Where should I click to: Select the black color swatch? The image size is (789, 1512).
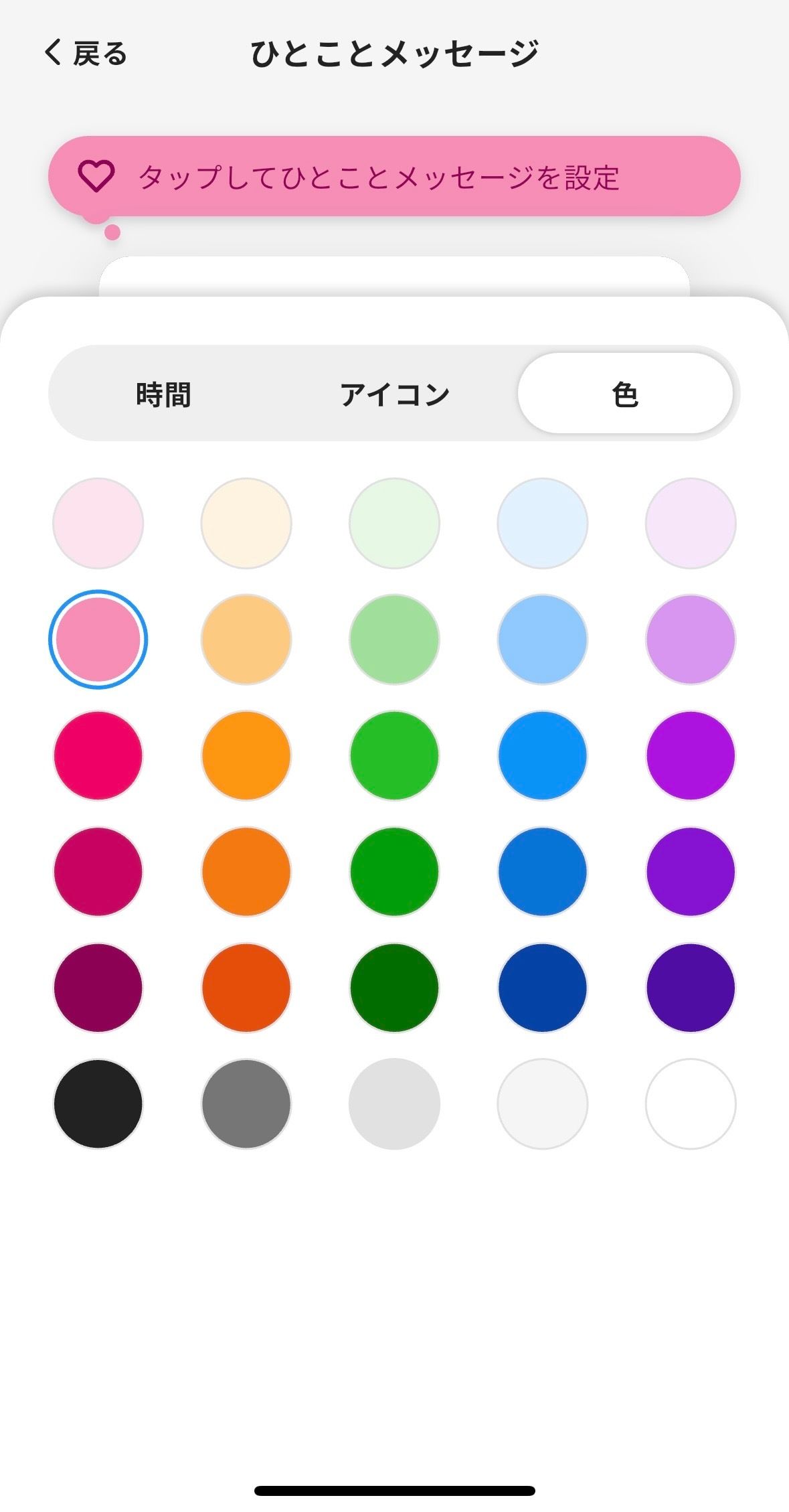pos(98,1104)
